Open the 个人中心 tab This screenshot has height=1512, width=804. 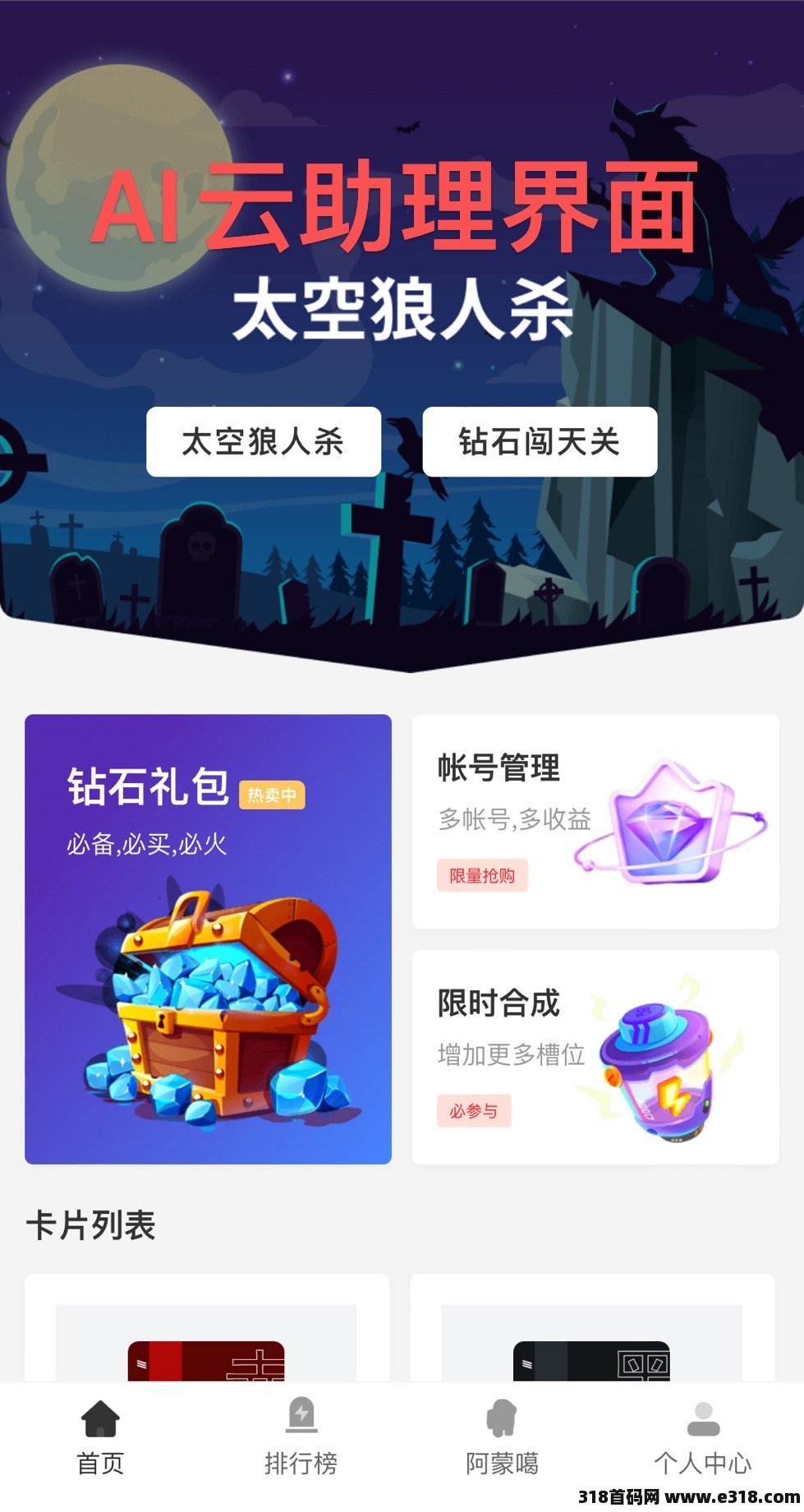(x=702, y=1438)
